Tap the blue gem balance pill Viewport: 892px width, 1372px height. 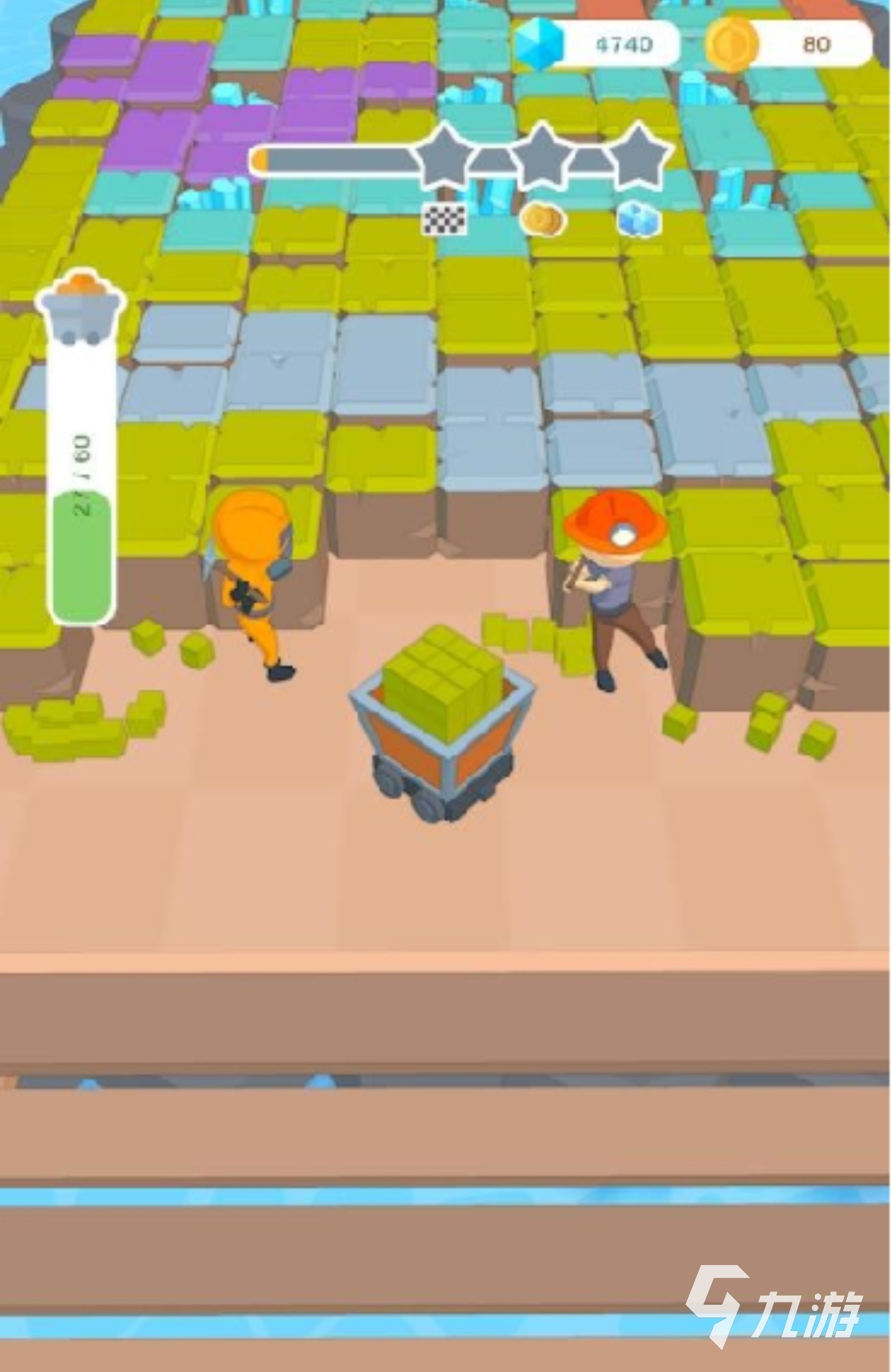598,45
